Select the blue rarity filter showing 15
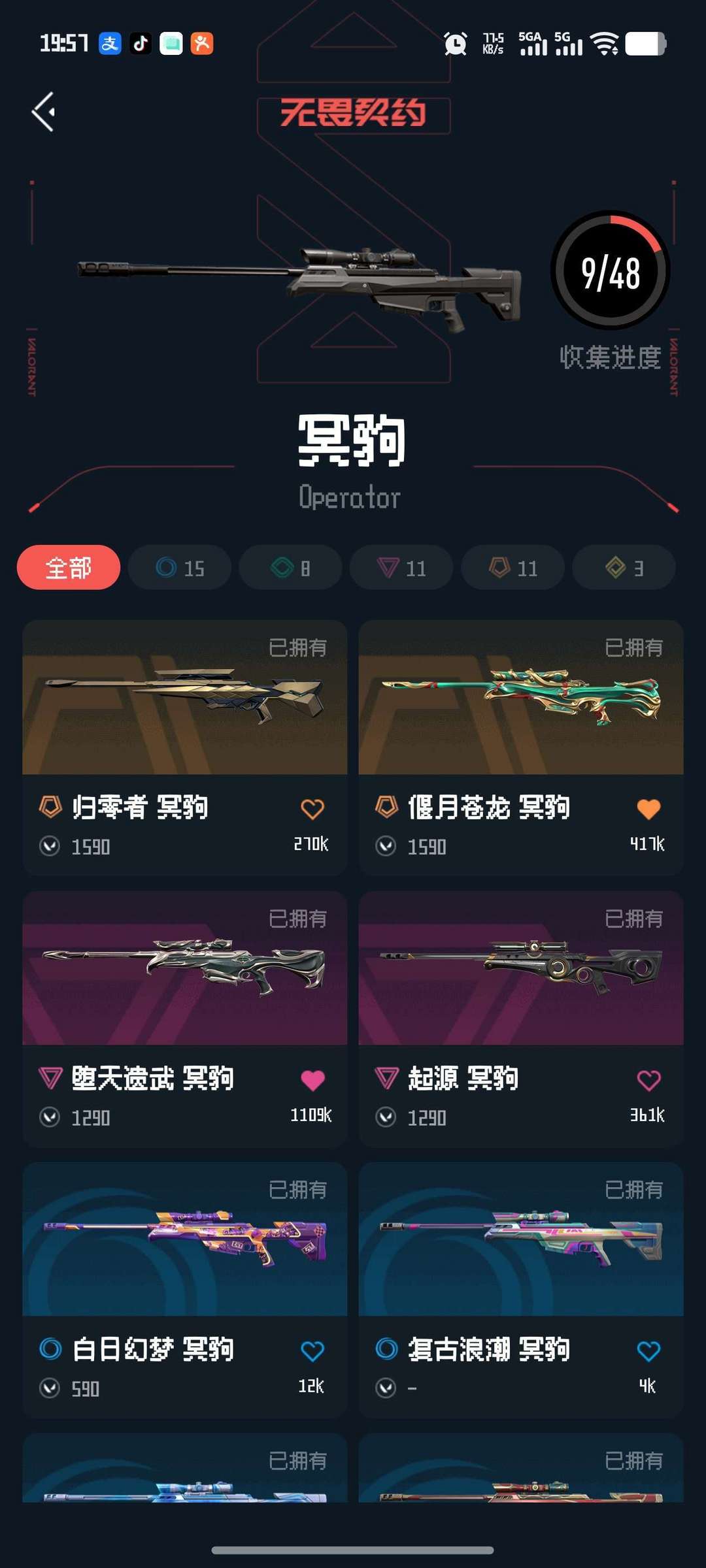 178,568
